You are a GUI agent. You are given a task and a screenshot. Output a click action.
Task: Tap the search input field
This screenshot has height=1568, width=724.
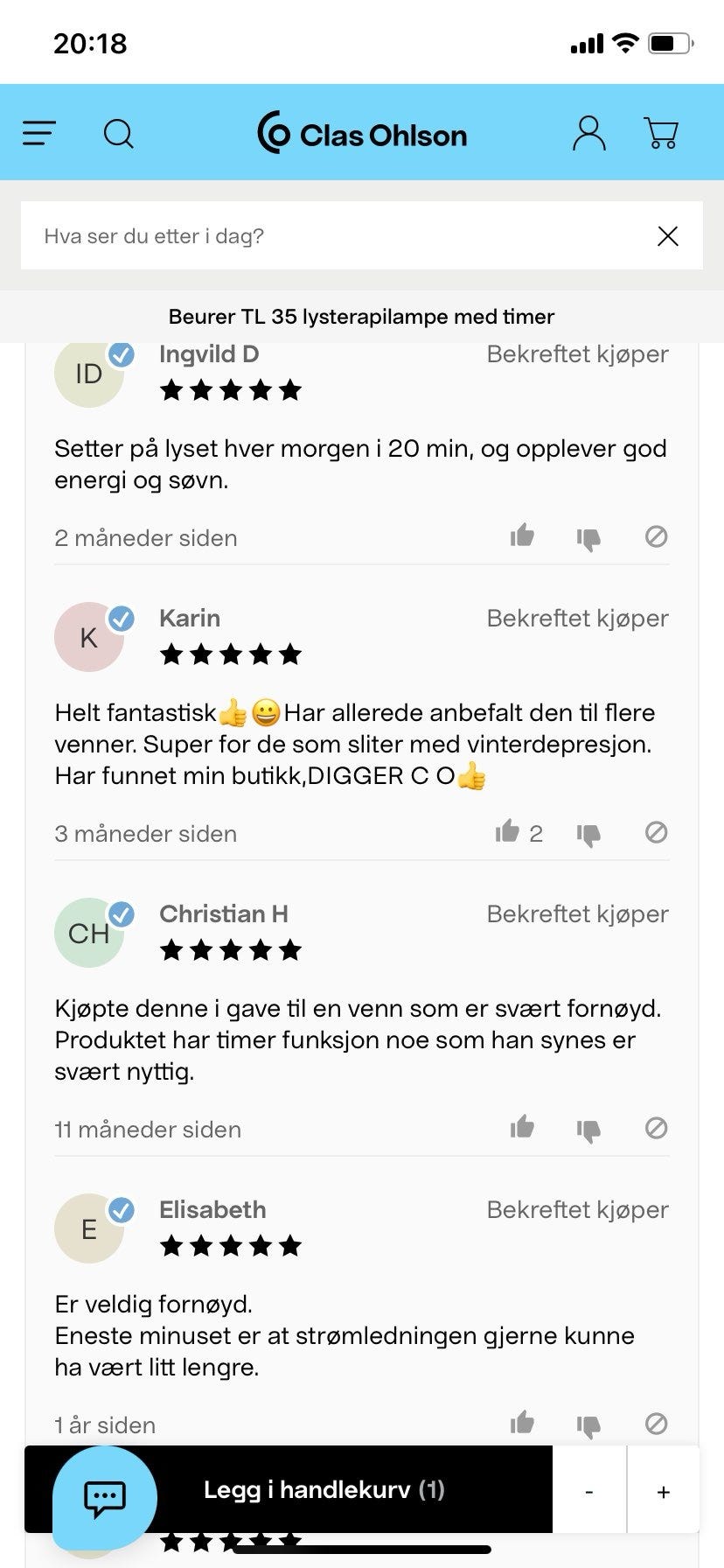262,236
